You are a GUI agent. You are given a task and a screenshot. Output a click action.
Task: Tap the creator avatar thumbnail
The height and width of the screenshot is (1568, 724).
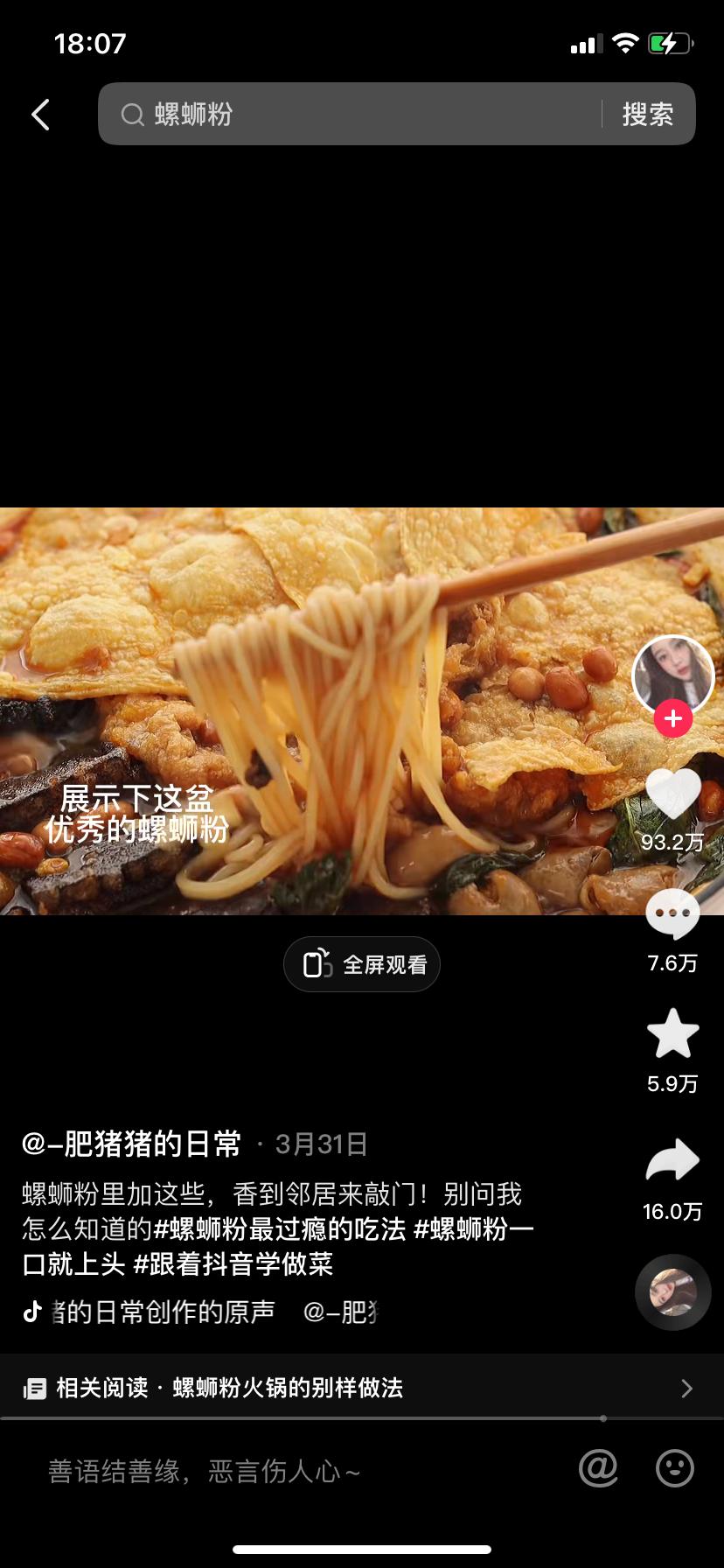(672, 676)
